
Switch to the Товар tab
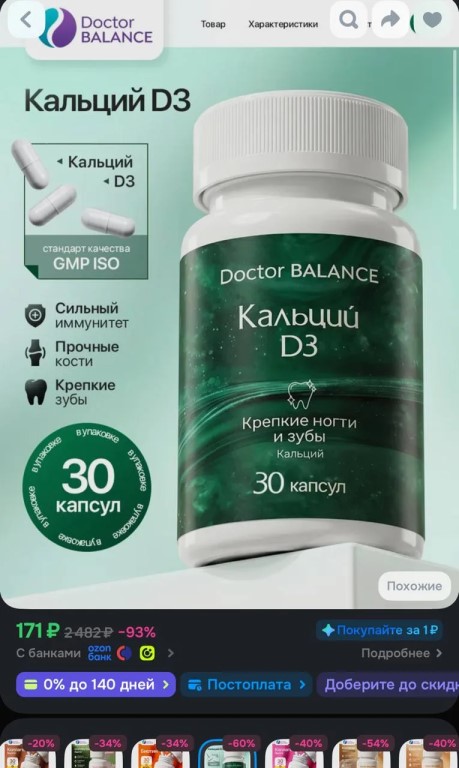(213, 24)
